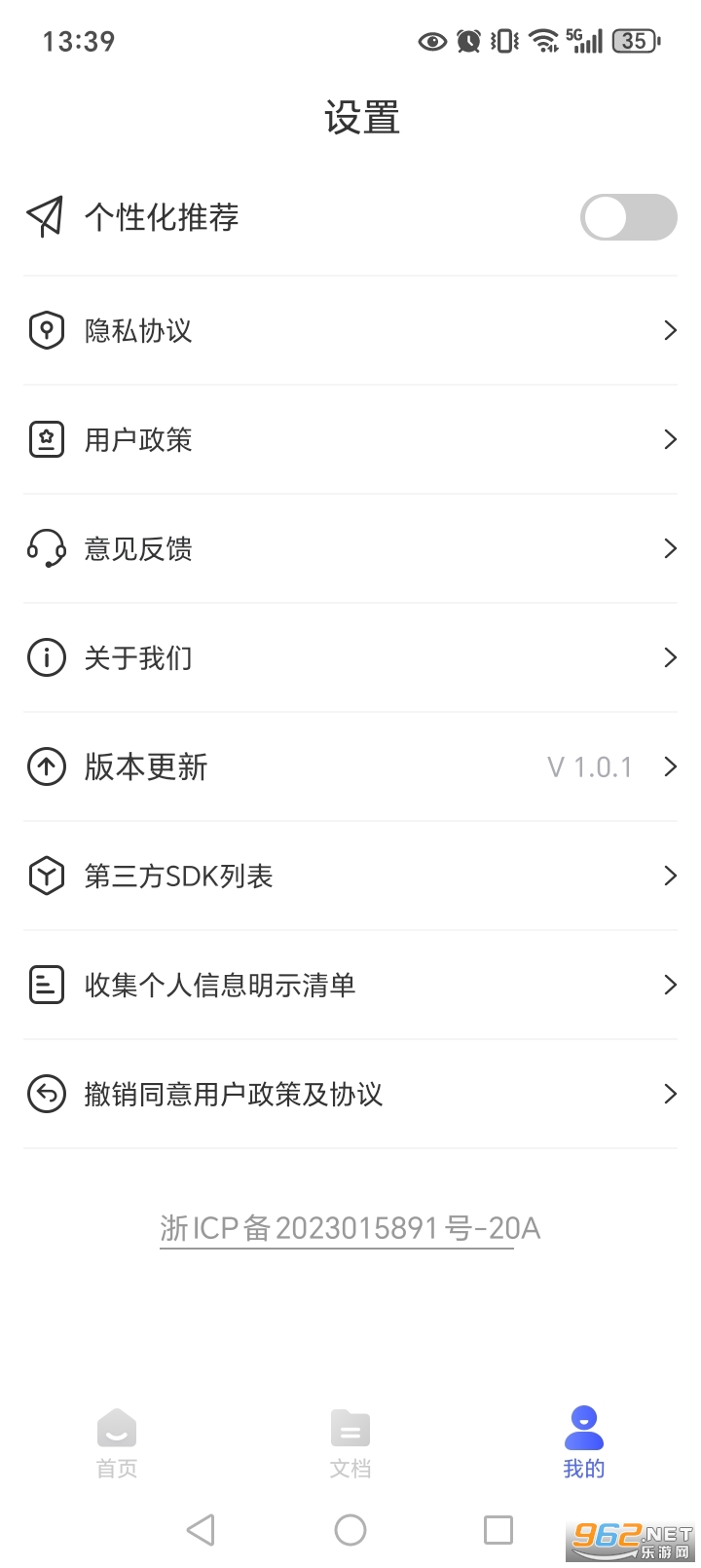701x1568 pixels.
Task: Open 用户政策 page
Action: tap(350, 440)
